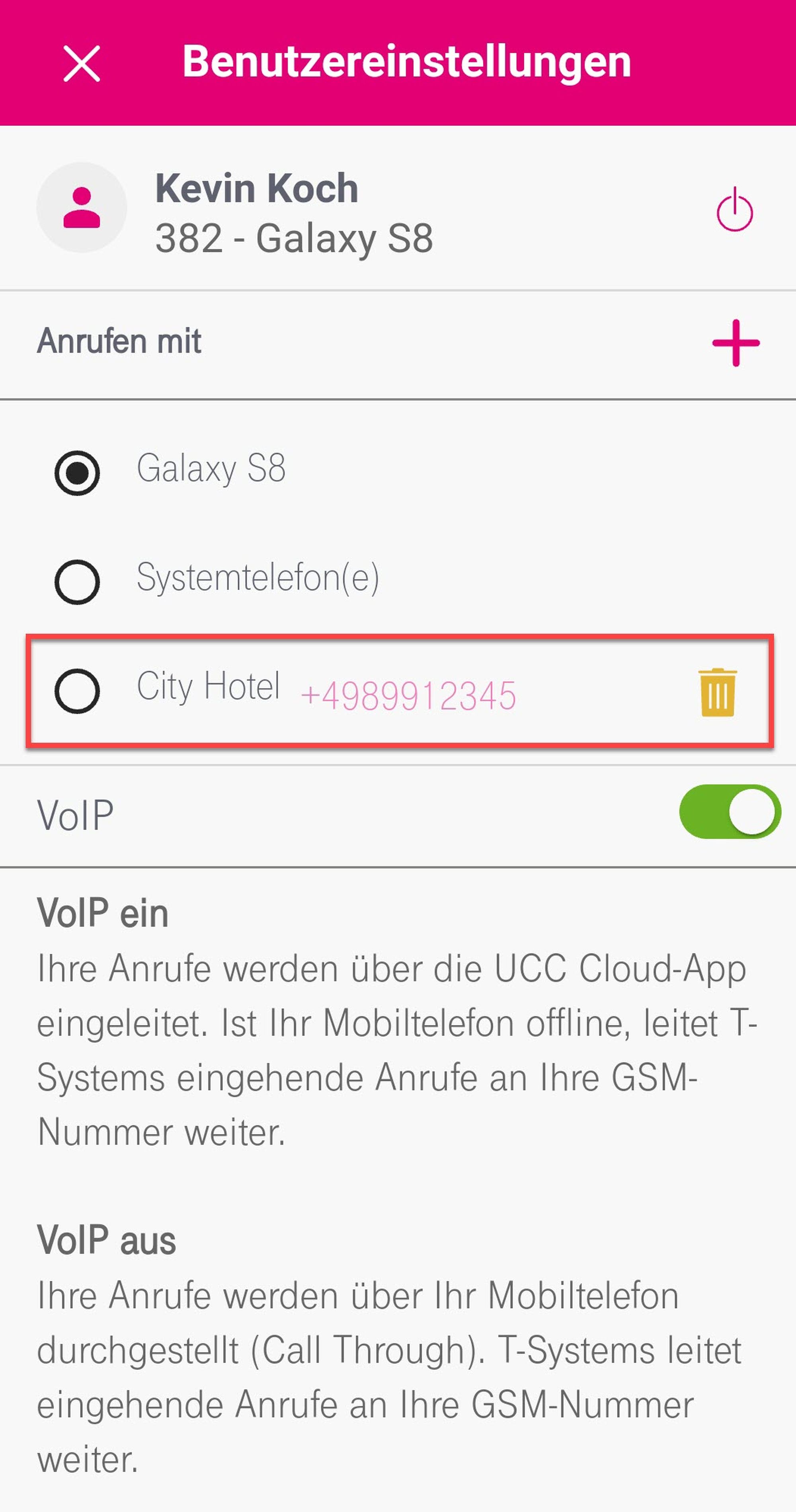This screenshot has height=1512, width=796.
Task: Add a new number to Anrufen mit
Action: [x=735, y=343]
